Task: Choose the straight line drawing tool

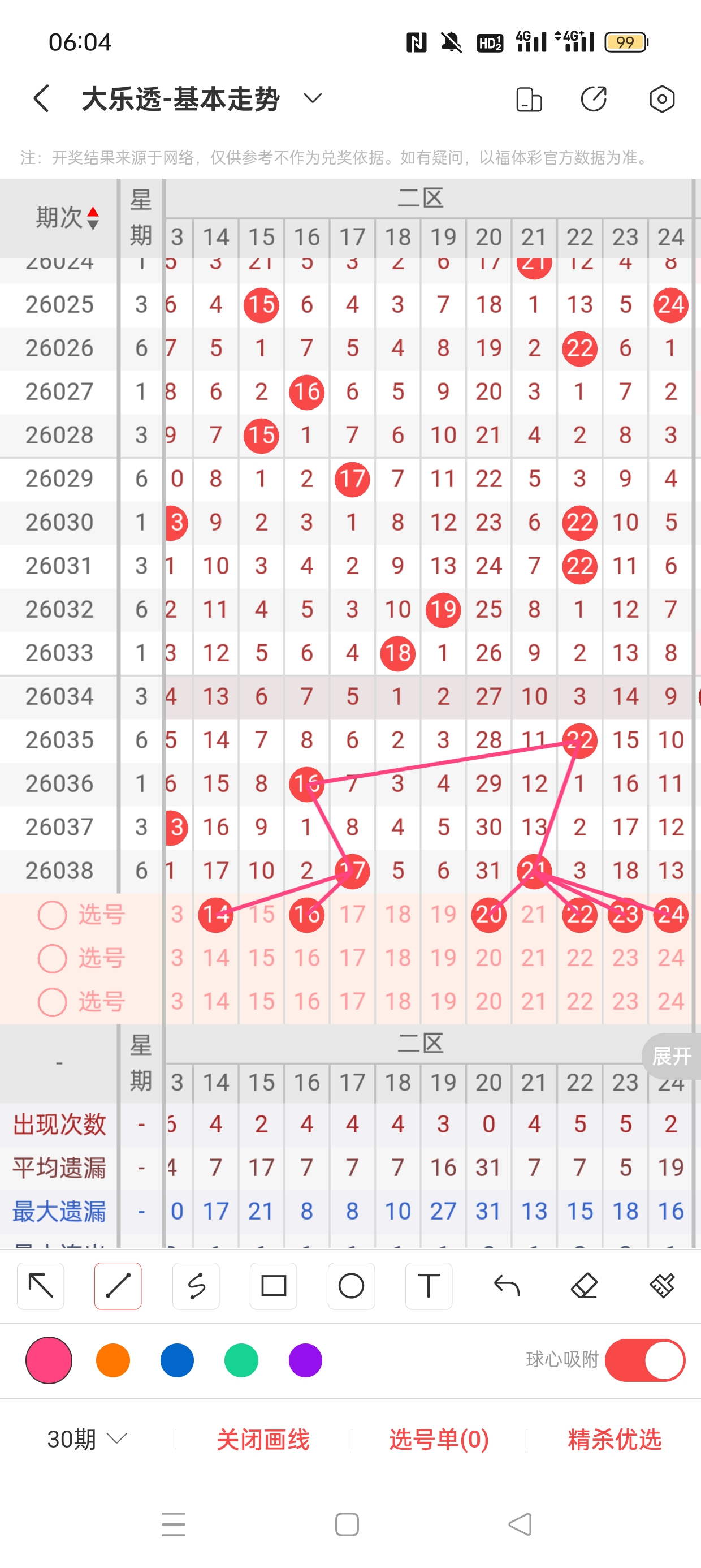Action: point(118,1286)
